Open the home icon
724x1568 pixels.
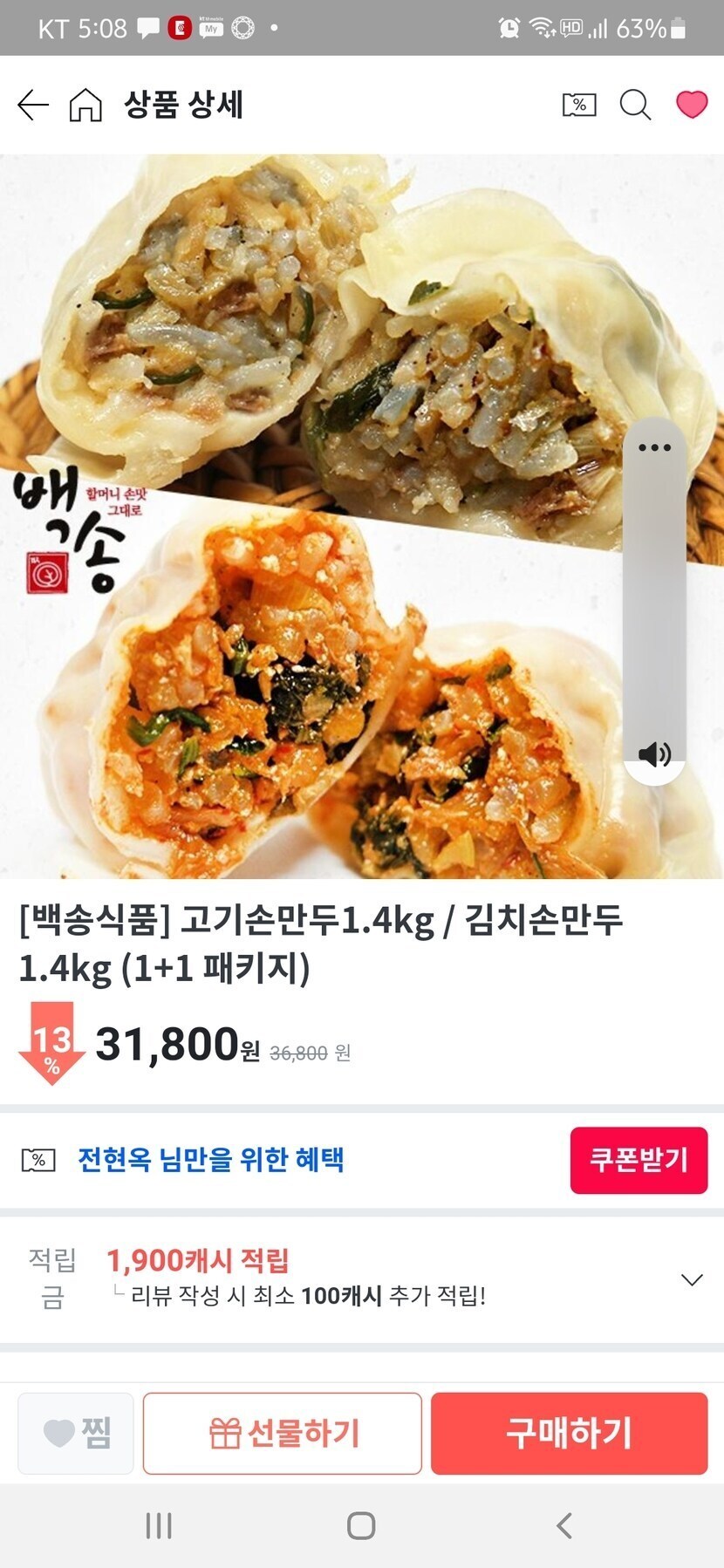(x=85, y=106)
